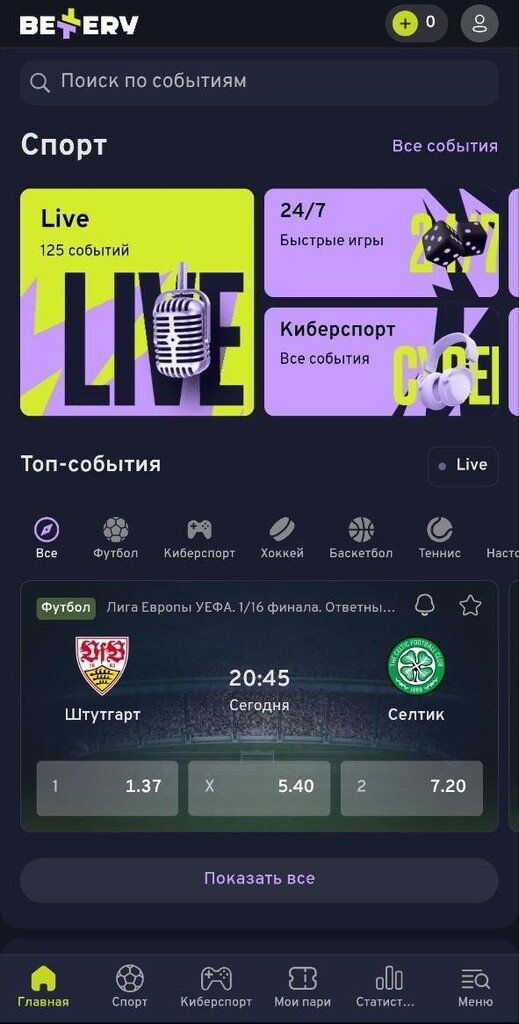Screen dimensions: 519x1024
Task: Open the Киберспорт events tile
Action: point(381,362)
